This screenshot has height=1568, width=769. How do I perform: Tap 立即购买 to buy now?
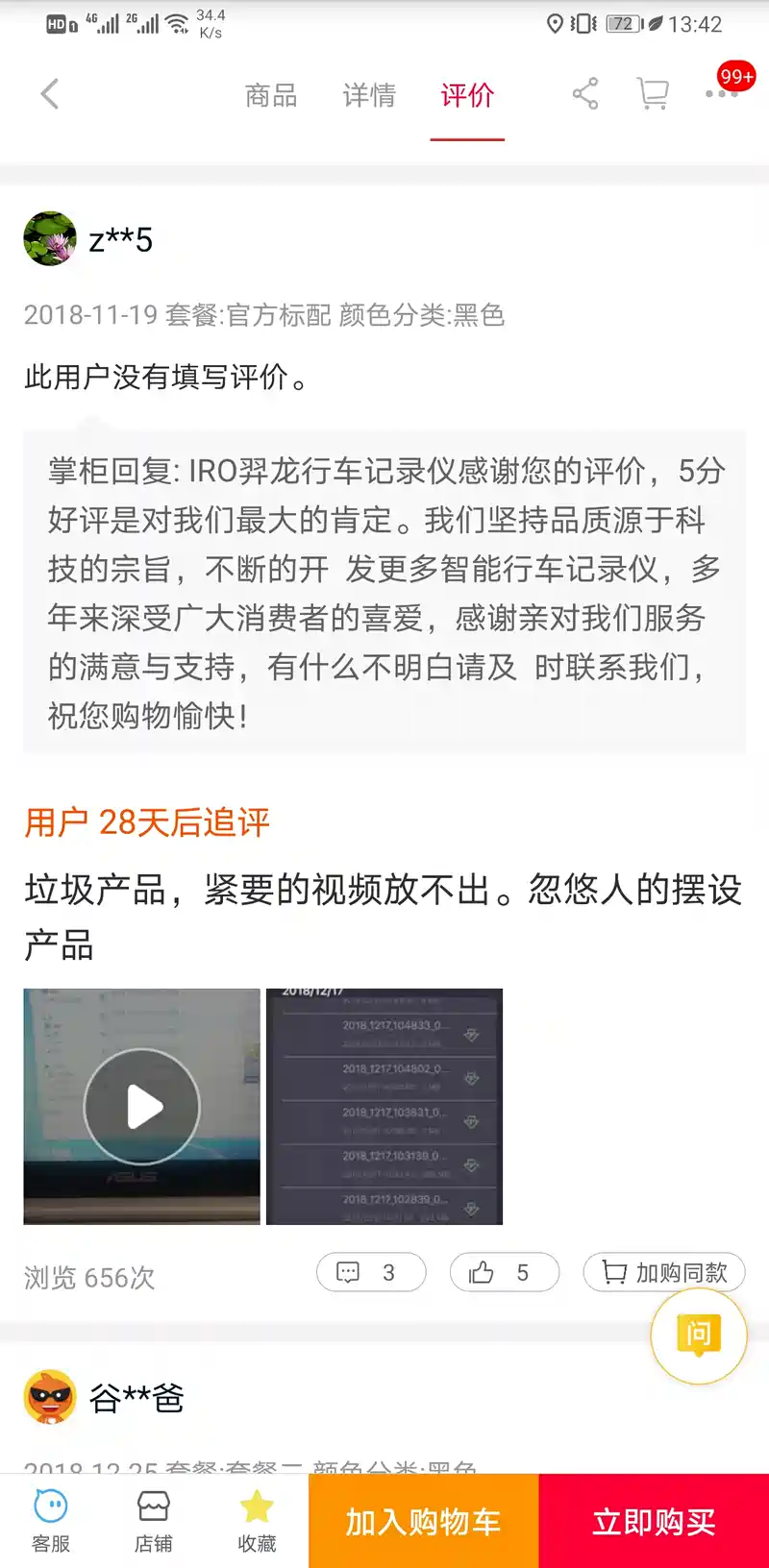tap(654, 1522)
